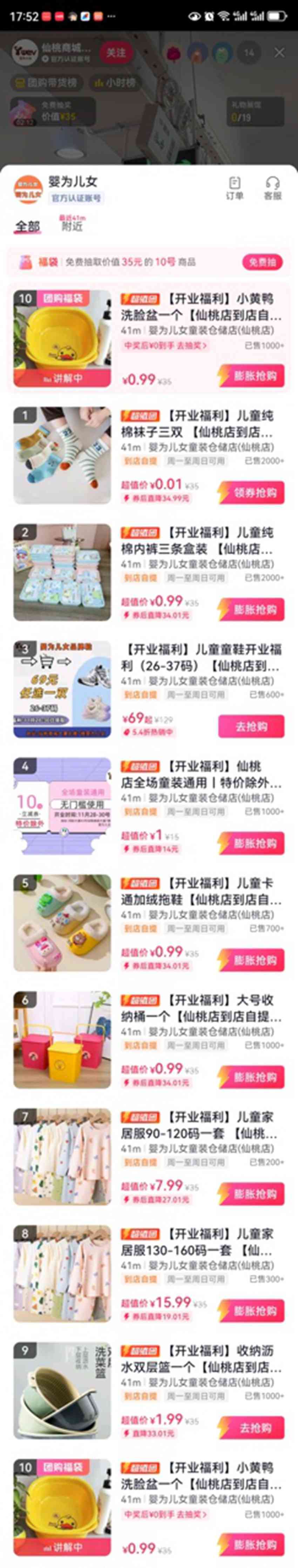Screen dimensions: 298x1568
Task: Open the 收纳沥水双层篮 product image
Action: point(62,1390)
